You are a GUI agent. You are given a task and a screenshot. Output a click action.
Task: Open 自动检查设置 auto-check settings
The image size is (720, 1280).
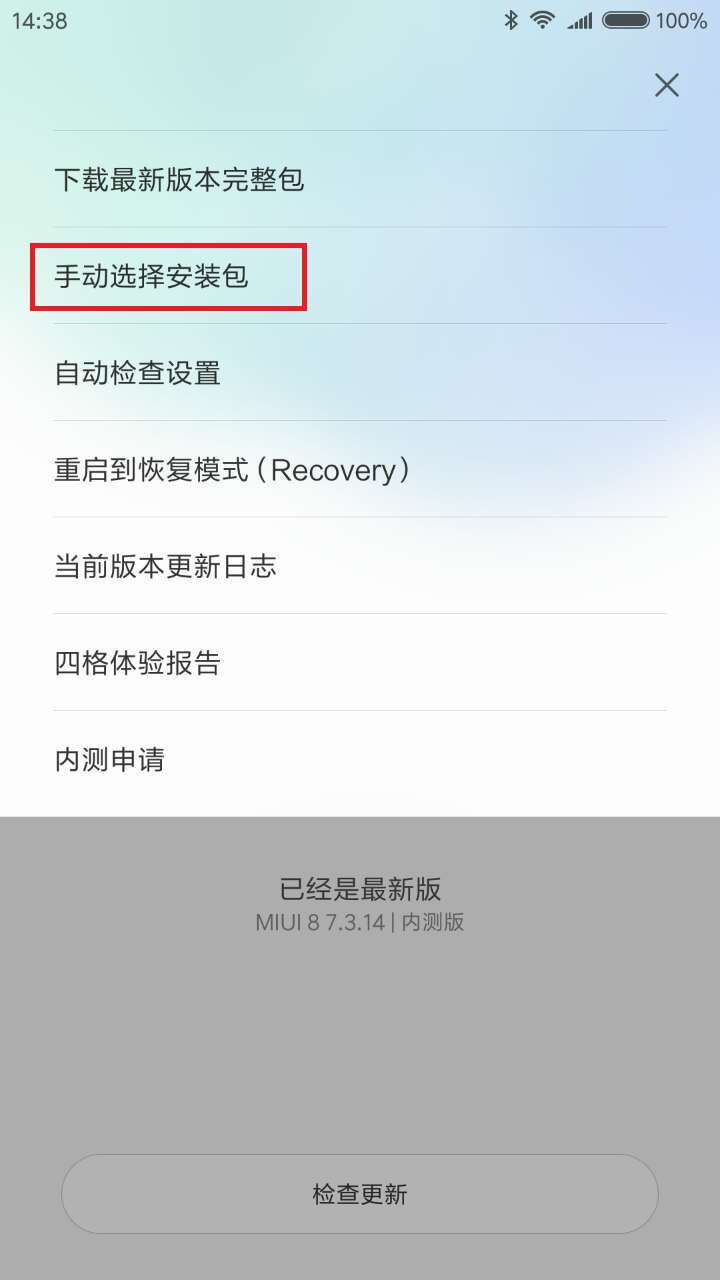click(x=139, y=372)
